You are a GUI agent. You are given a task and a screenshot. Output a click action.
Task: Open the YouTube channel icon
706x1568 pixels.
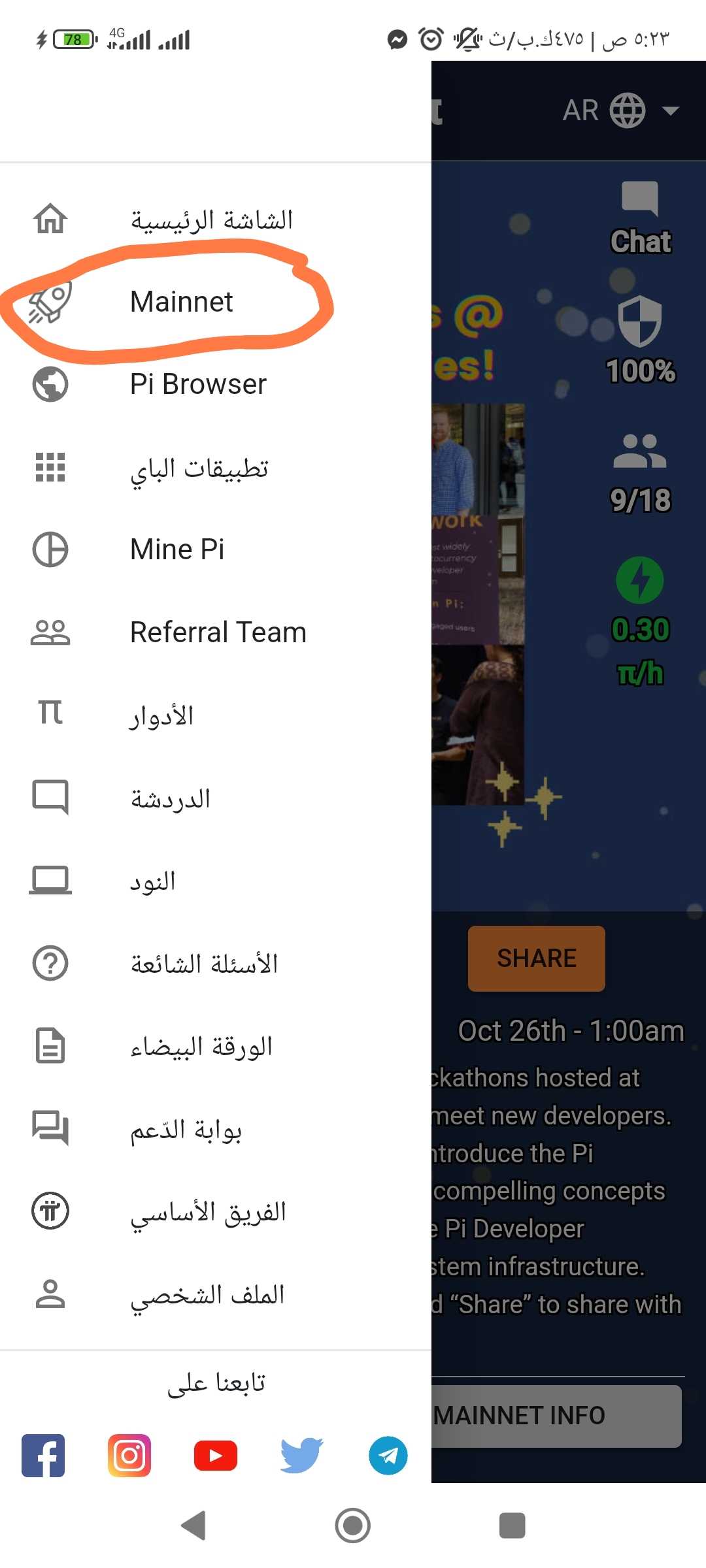tap(215, 1456)
